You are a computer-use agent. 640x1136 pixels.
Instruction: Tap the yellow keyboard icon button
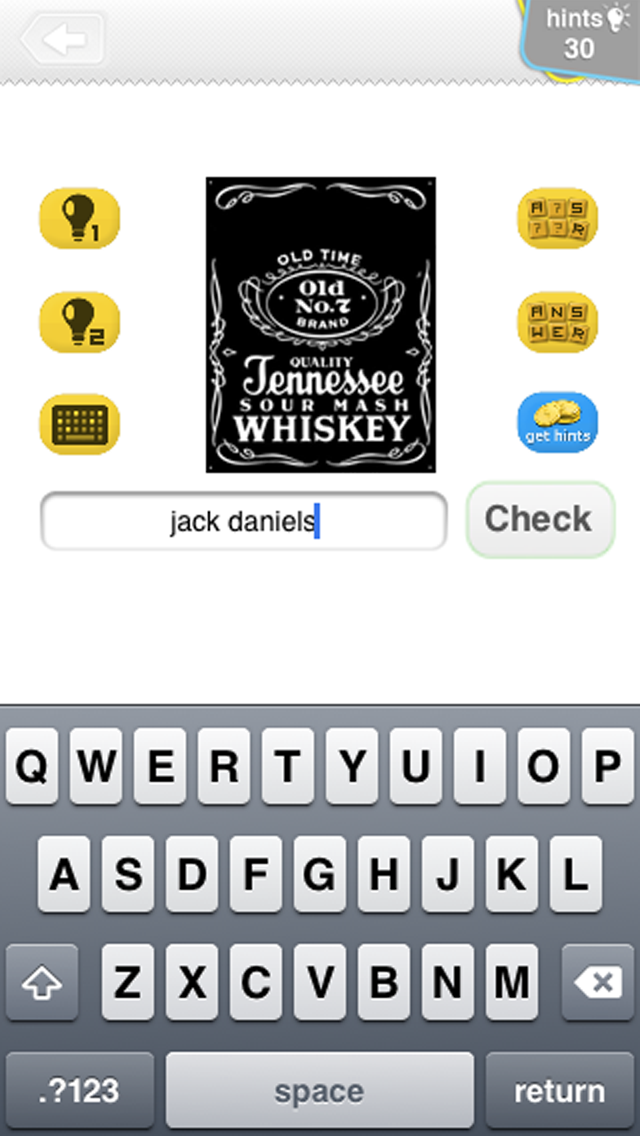tap(79, 424)
